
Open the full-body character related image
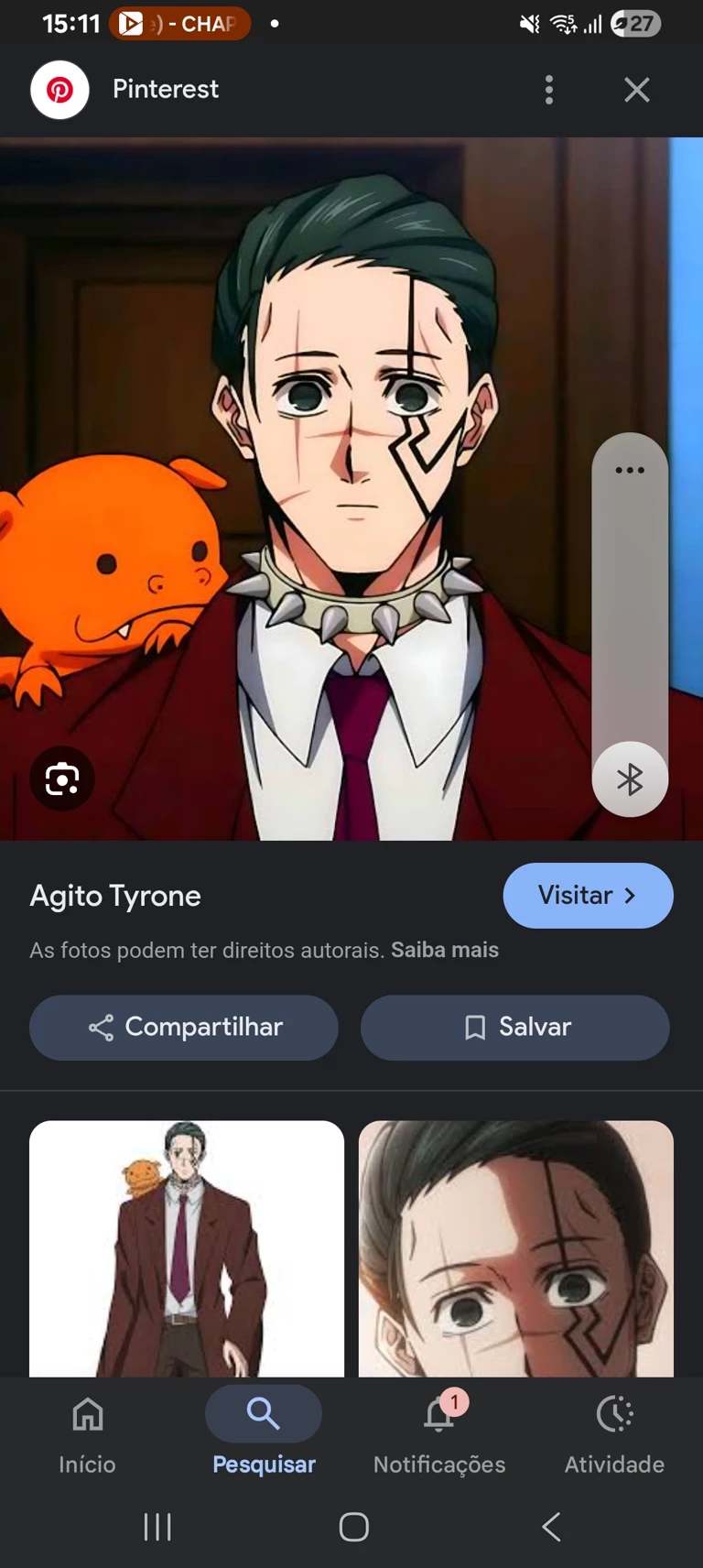187,1247
